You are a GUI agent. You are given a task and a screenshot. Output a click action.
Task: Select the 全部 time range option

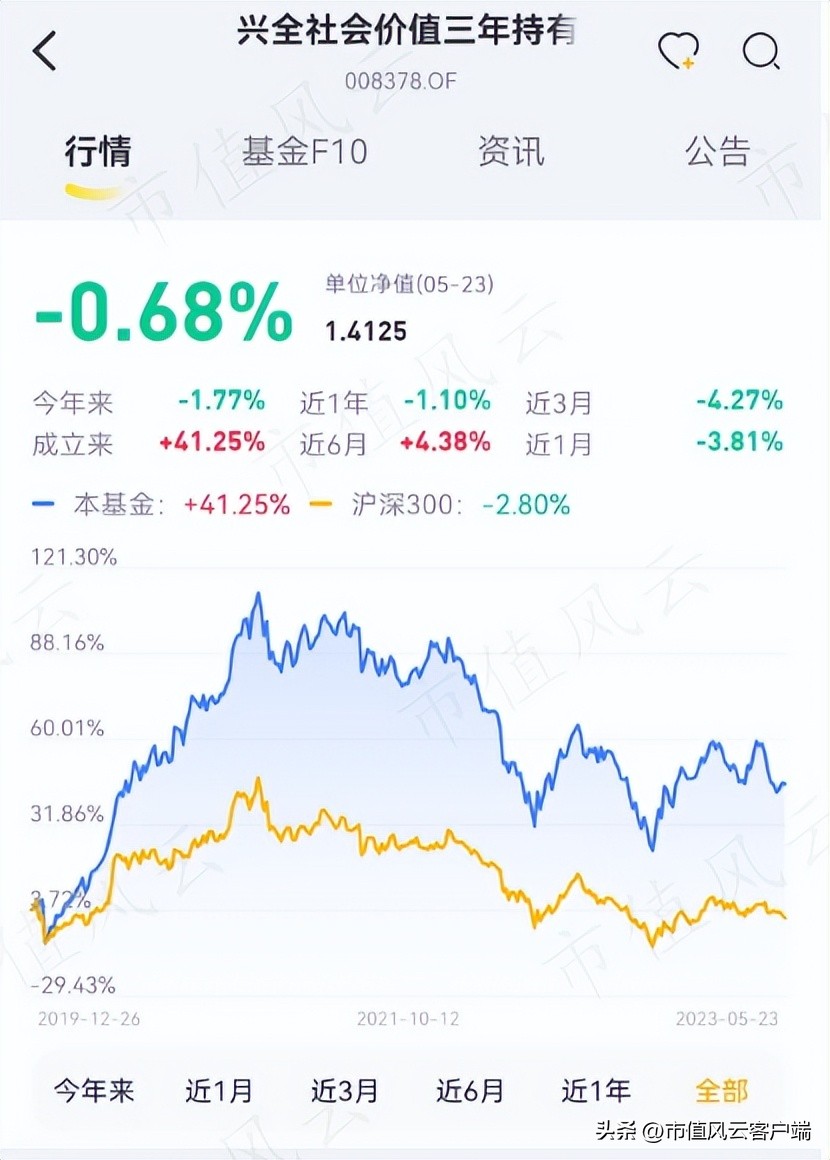[724, 1092]
